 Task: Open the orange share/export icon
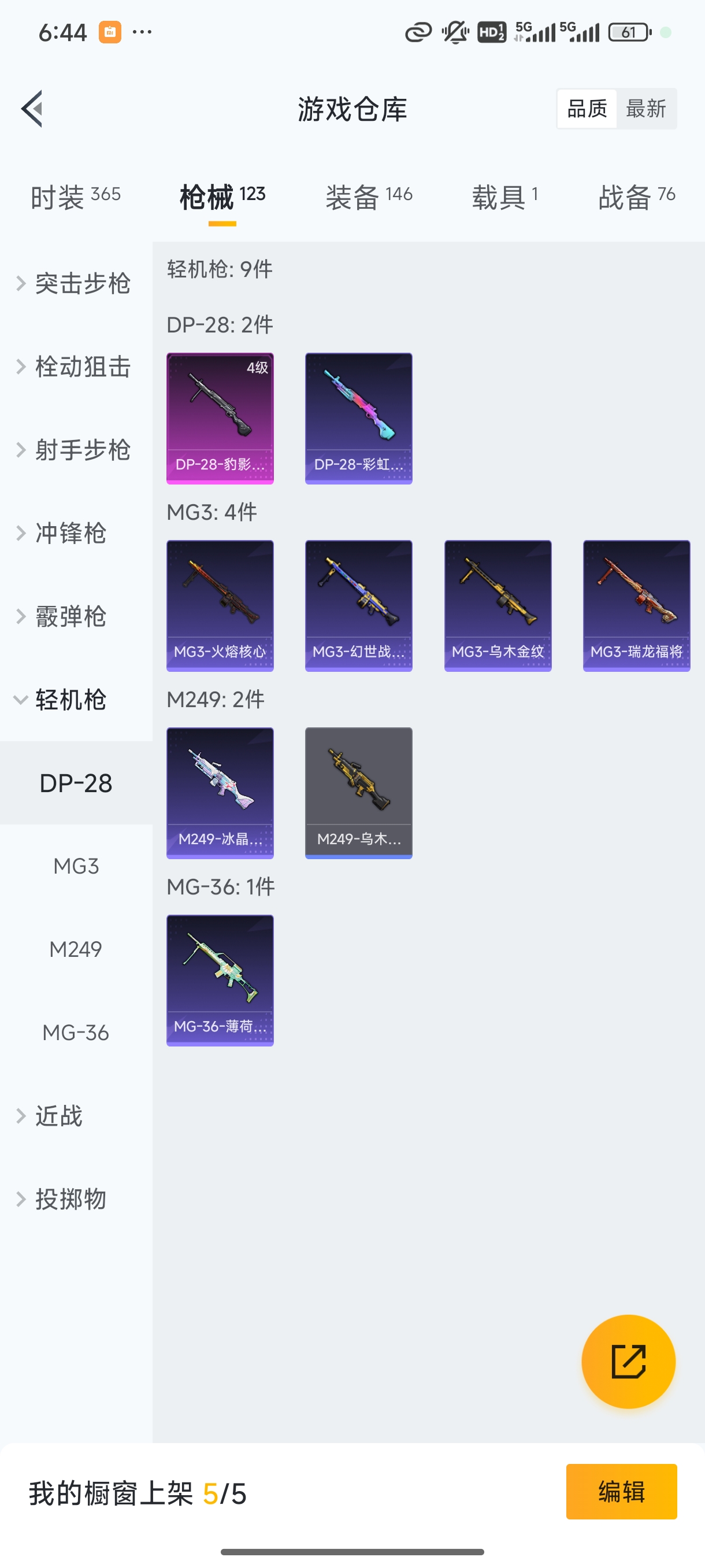[x=628, y=1362]
